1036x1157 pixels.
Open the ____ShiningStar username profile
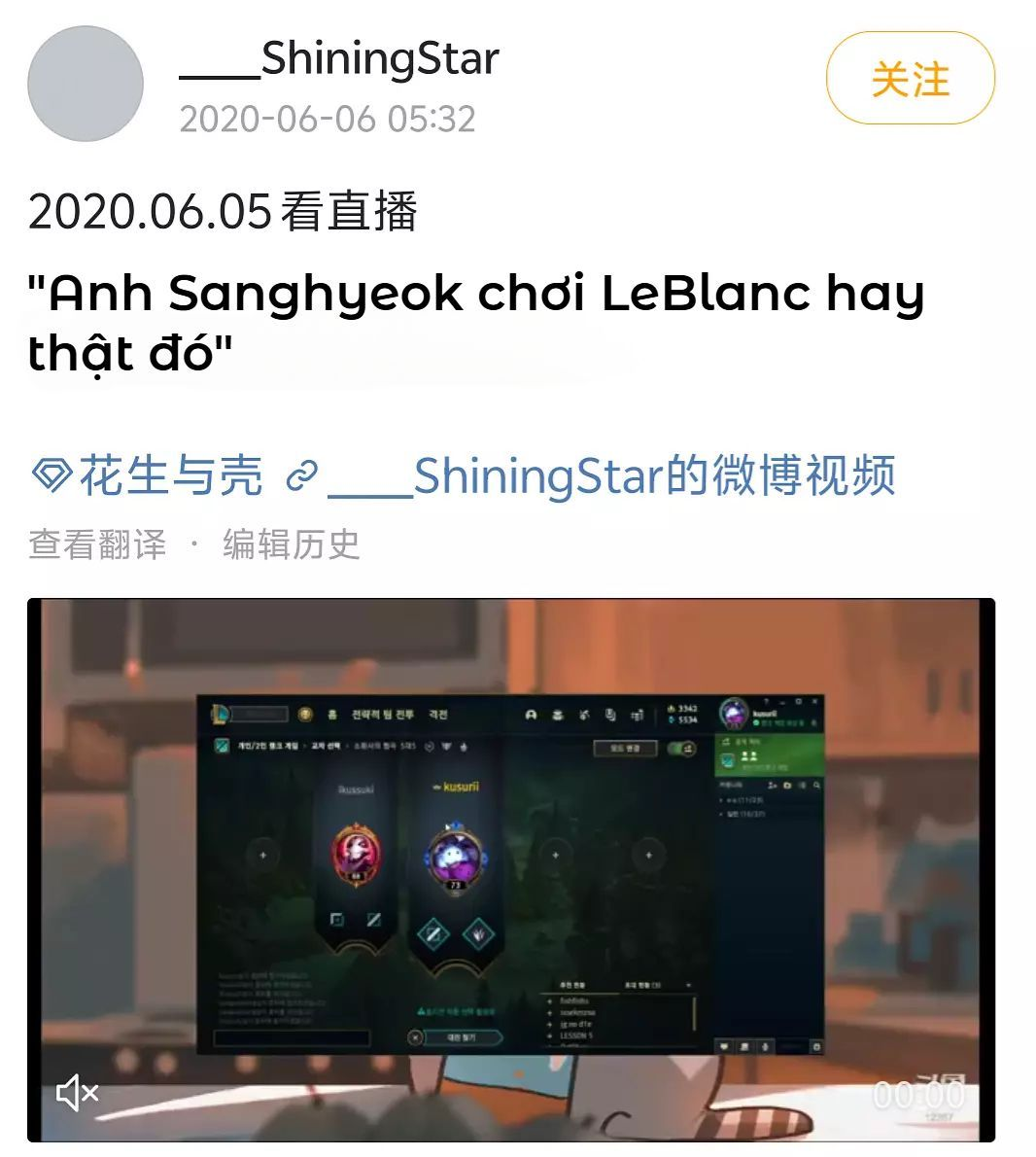point(339,59)
